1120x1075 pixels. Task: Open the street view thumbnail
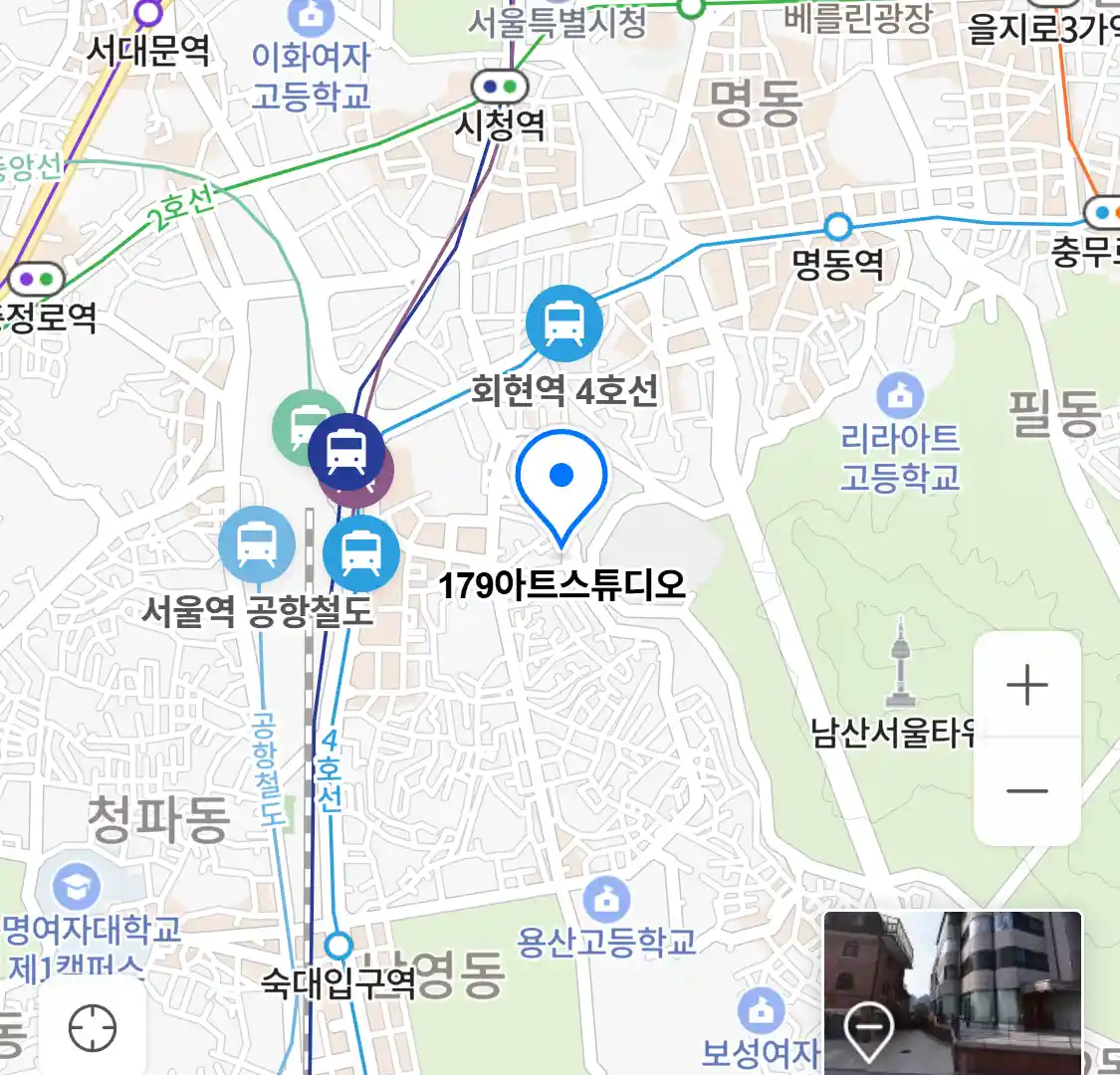tap(953, 991)
